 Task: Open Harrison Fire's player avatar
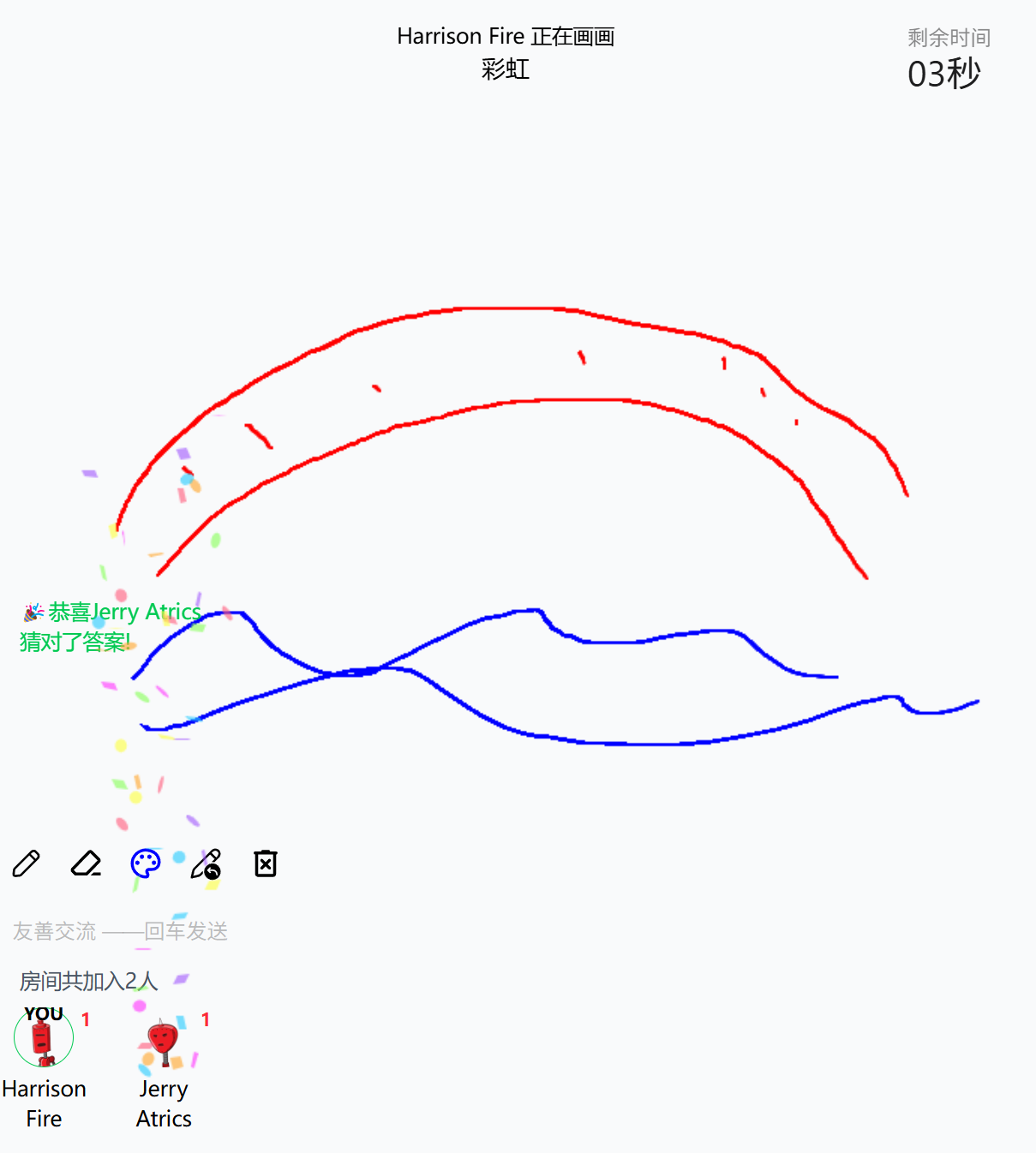coord(44,1038)
